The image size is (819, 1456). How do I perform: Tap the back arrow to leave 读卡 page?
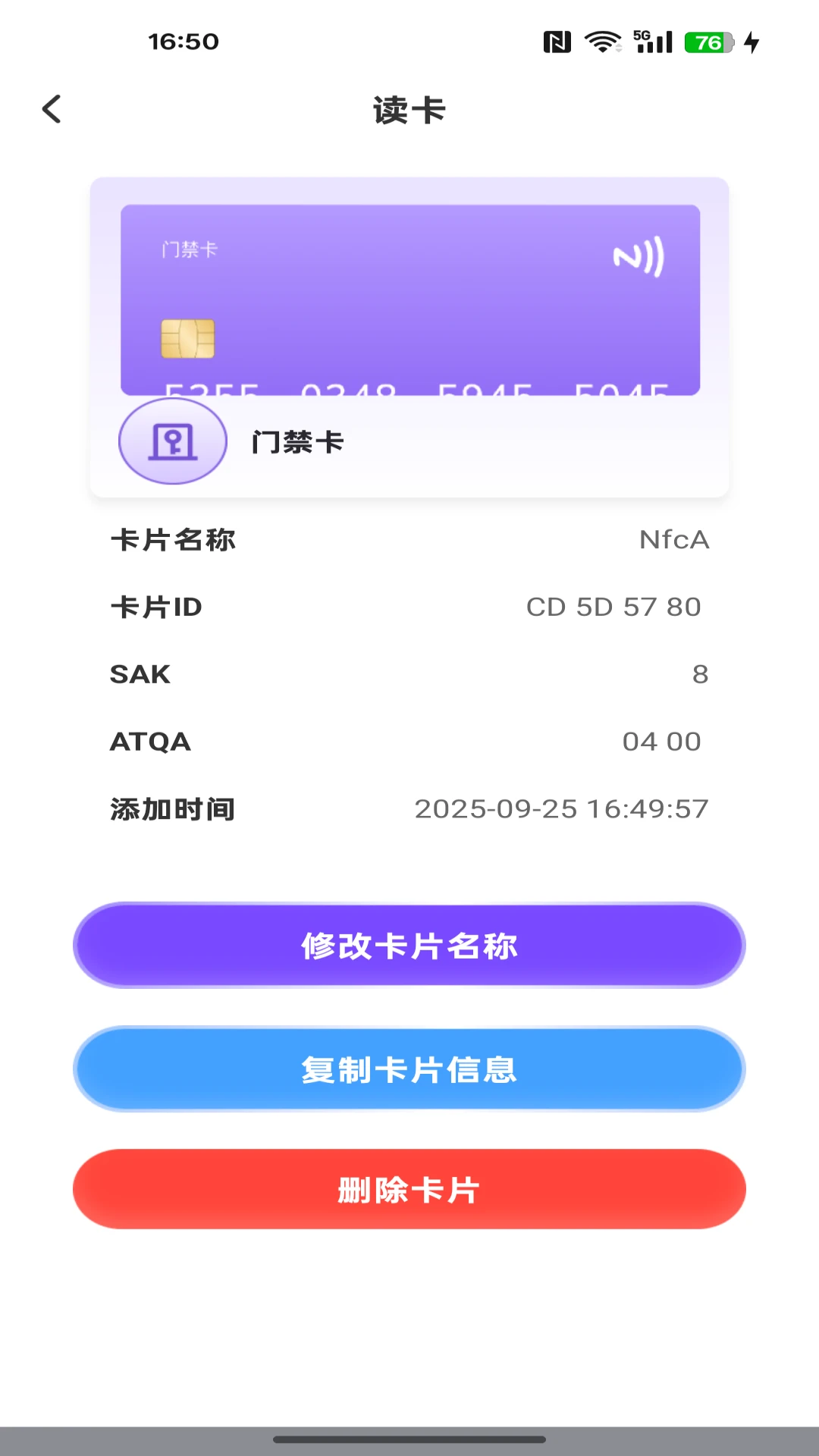[52, 109]
